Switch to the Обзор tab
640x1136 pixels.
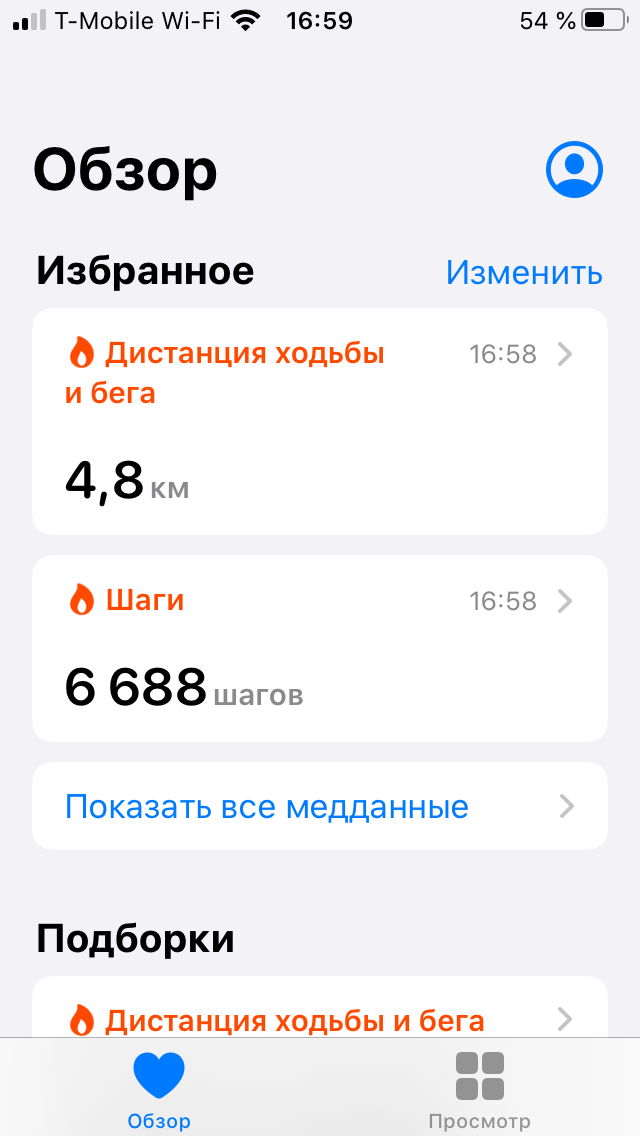point(159,1090)
